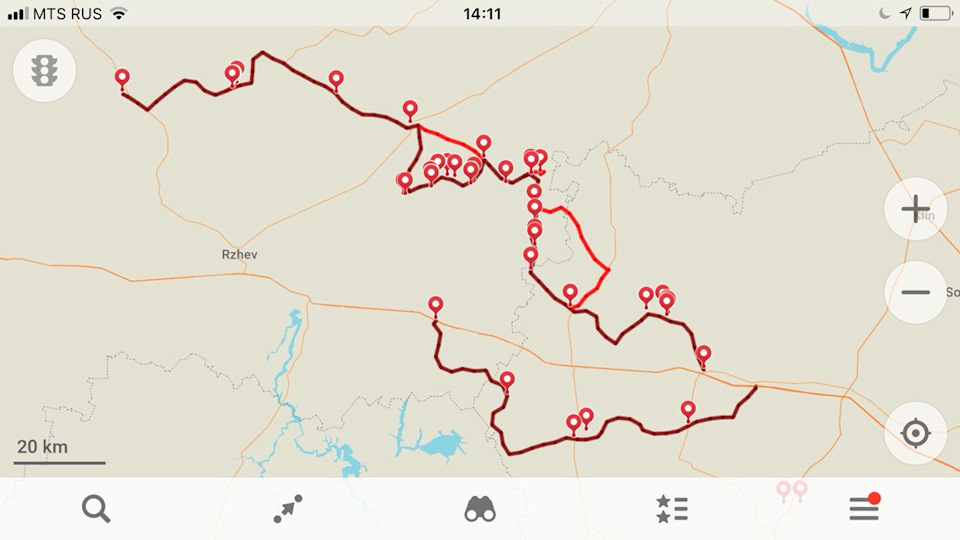Open route planning
Viewport: 960px width, 540px height.
pyautogui.click(x=288, y=509)
